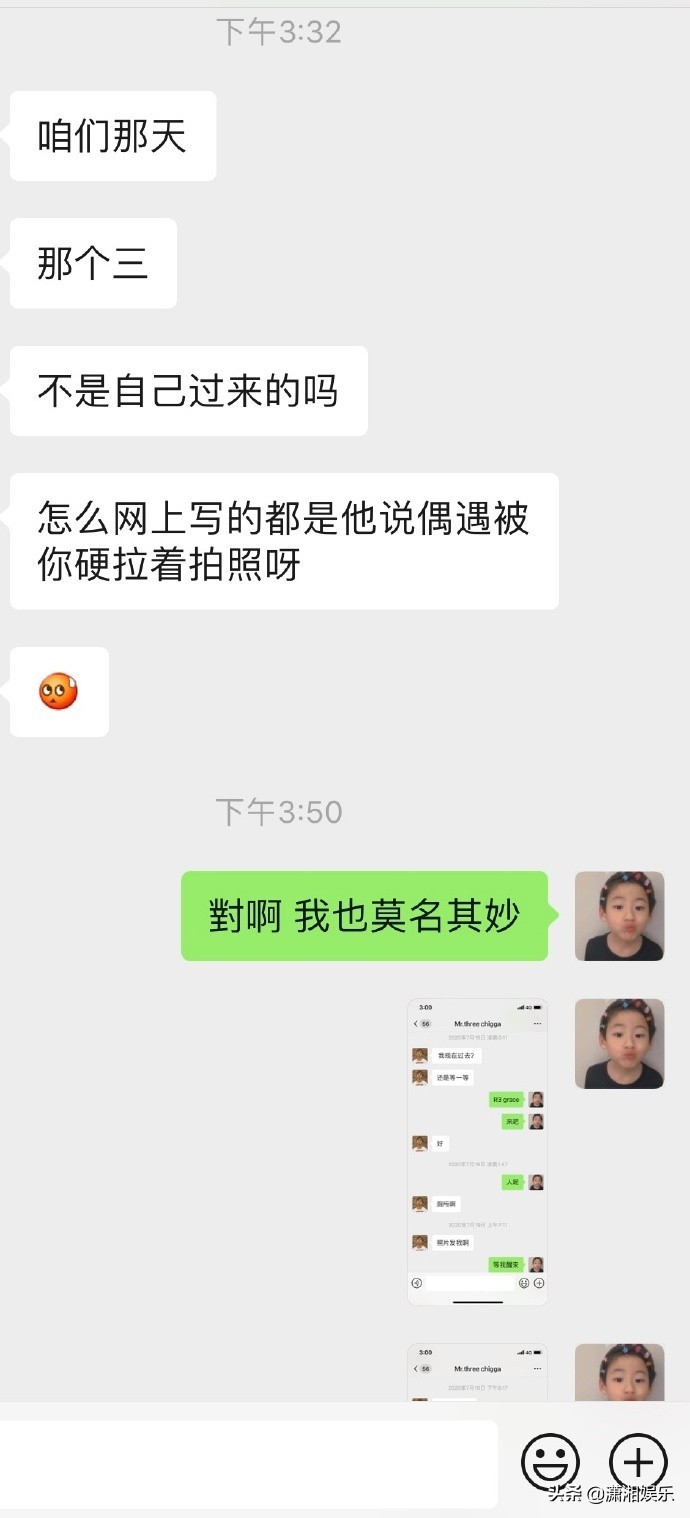690x1518 pixels.
Task: Open the emoji sticker picker
Action: (x=550, y=1462)
